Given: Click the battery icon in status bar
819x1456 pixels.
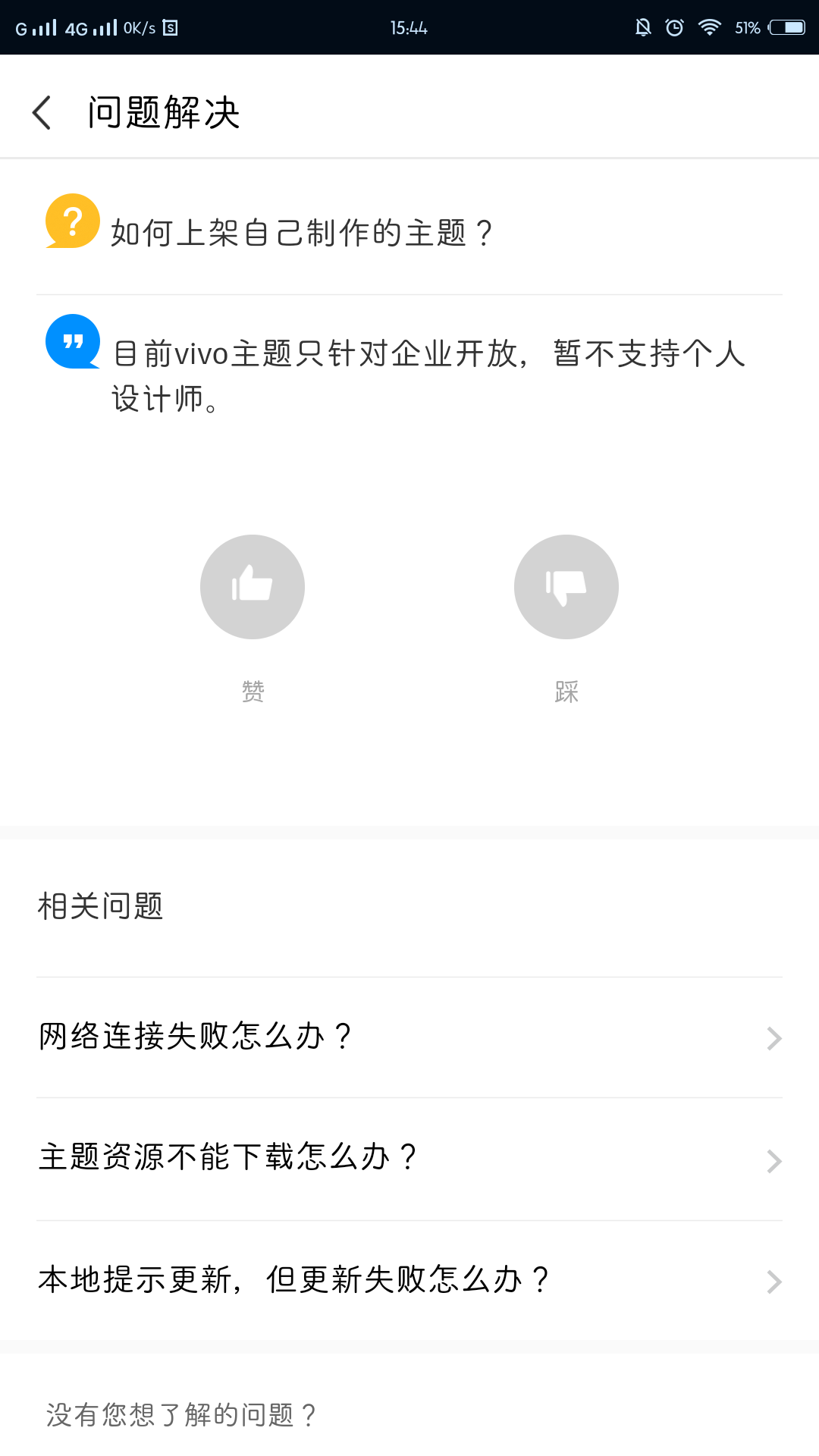Looking at the screenshot, I should (784, 27).
